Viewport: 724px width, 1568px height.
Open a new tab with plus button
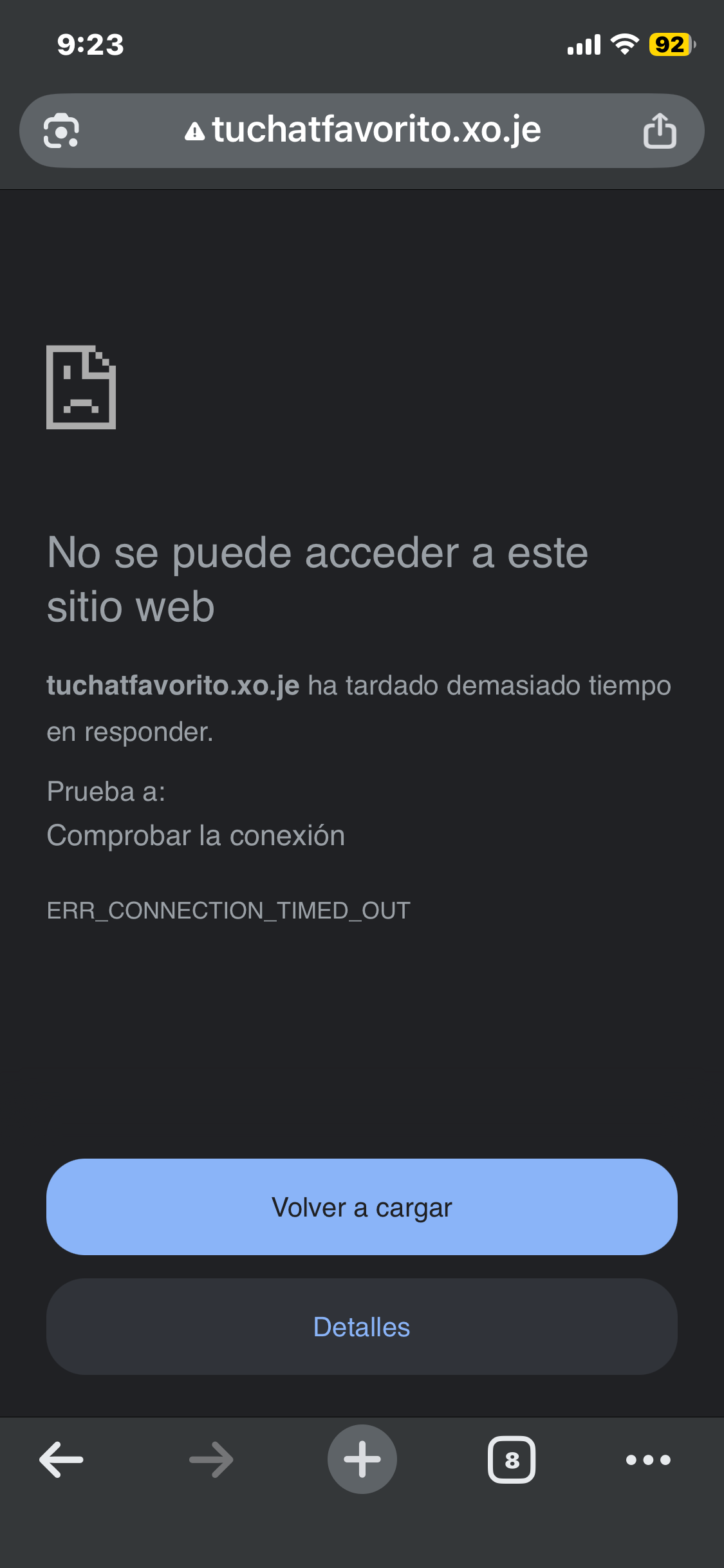362,1459
